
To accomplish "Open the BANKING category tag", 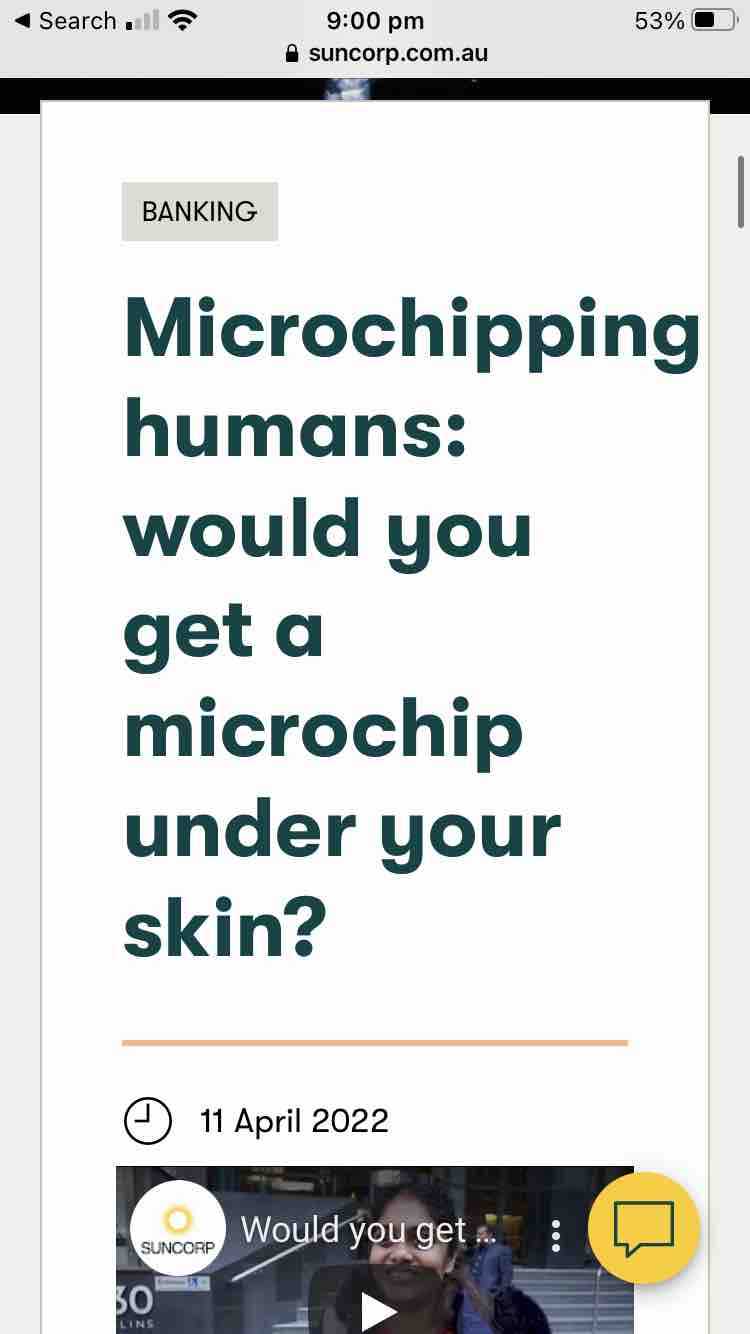I will (x=199, y=211).
